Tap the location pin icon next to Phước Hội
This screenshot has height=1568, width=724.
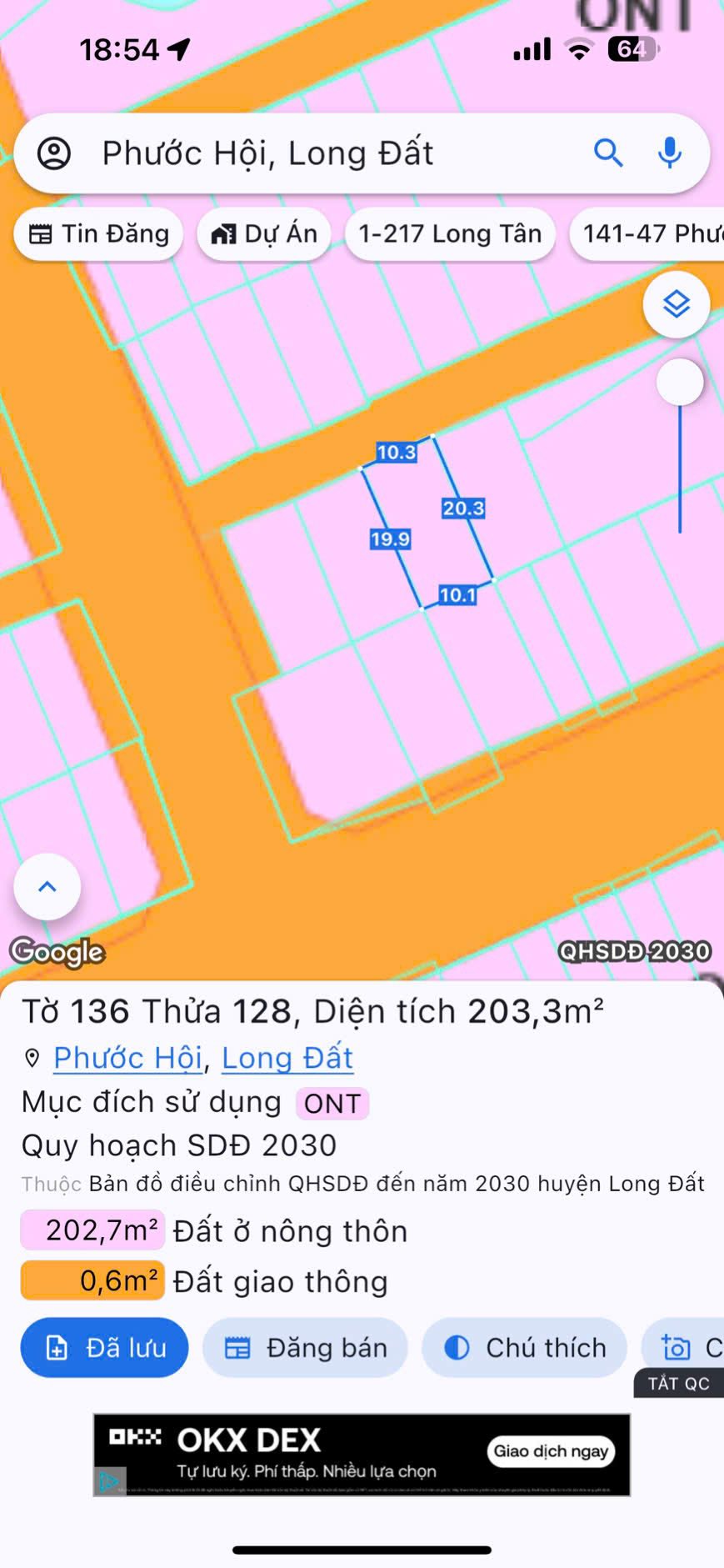coord(31,1058)
